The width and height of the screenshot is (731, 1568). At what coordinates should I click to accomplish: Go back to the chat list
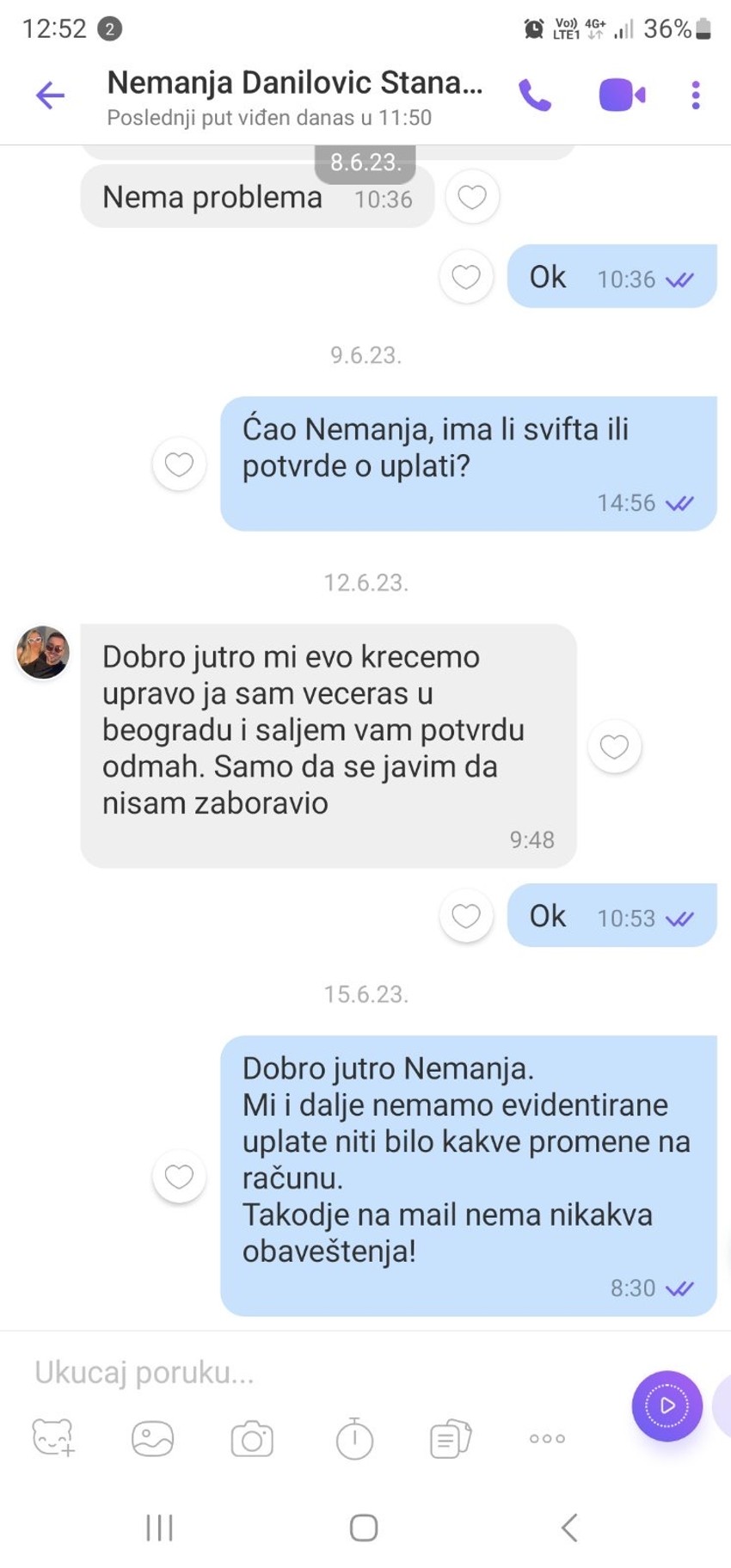point(50,95)
